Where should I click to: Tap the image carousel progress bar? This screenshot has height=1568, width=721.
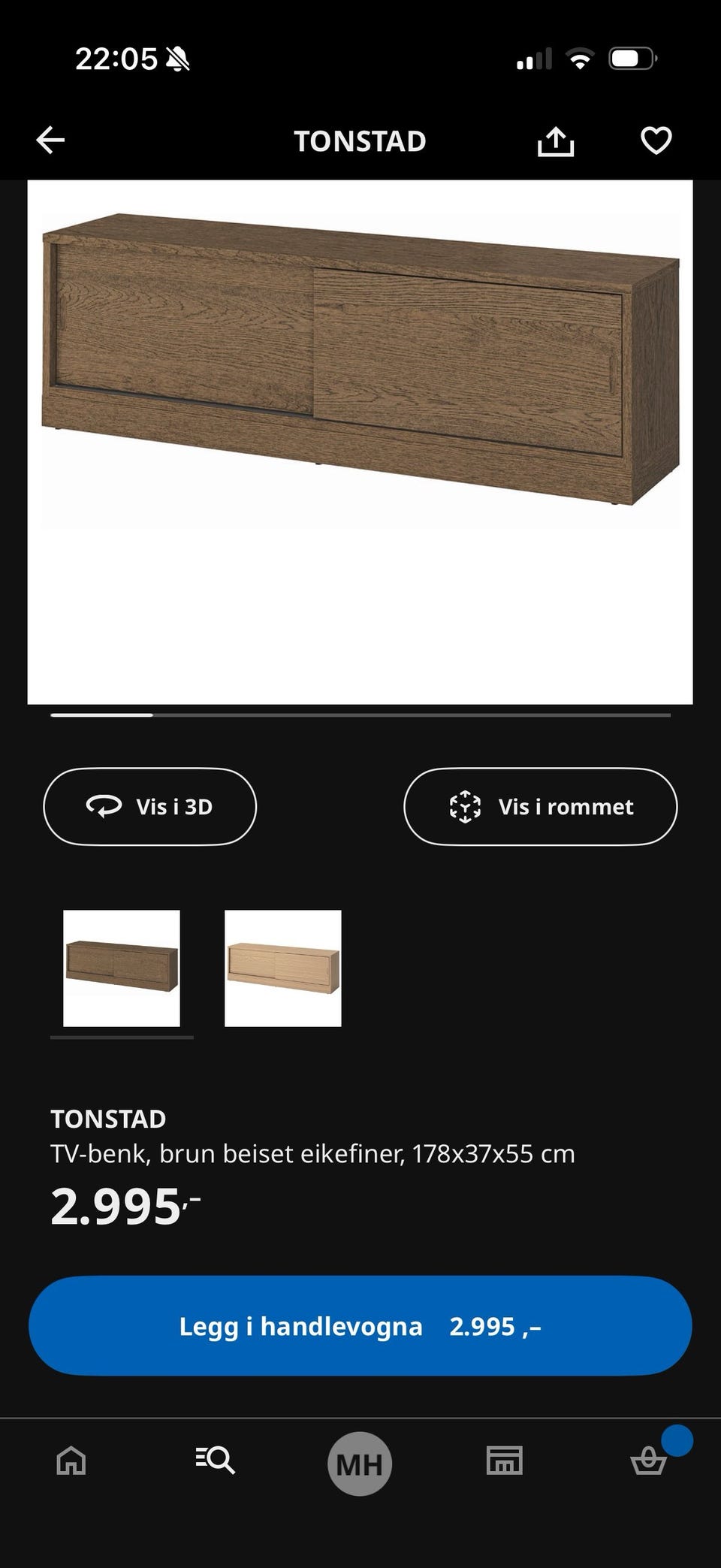(x=360, y=716)
